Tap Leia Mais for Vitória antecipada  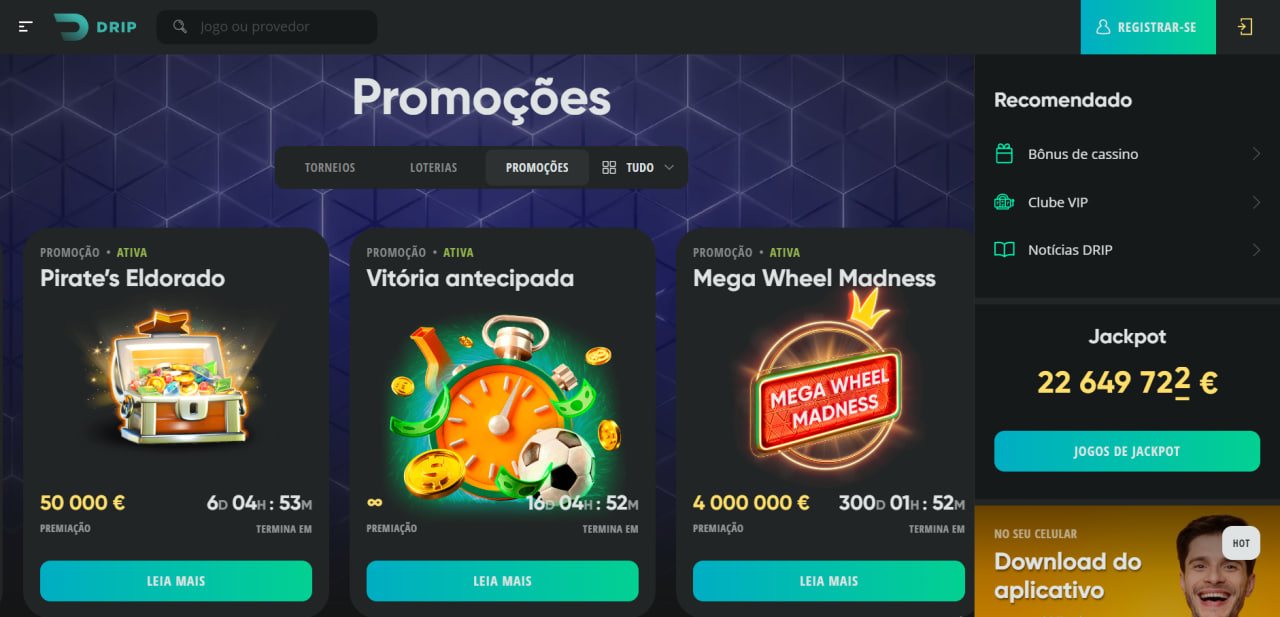pyautogui.click(x=502, y=581)
